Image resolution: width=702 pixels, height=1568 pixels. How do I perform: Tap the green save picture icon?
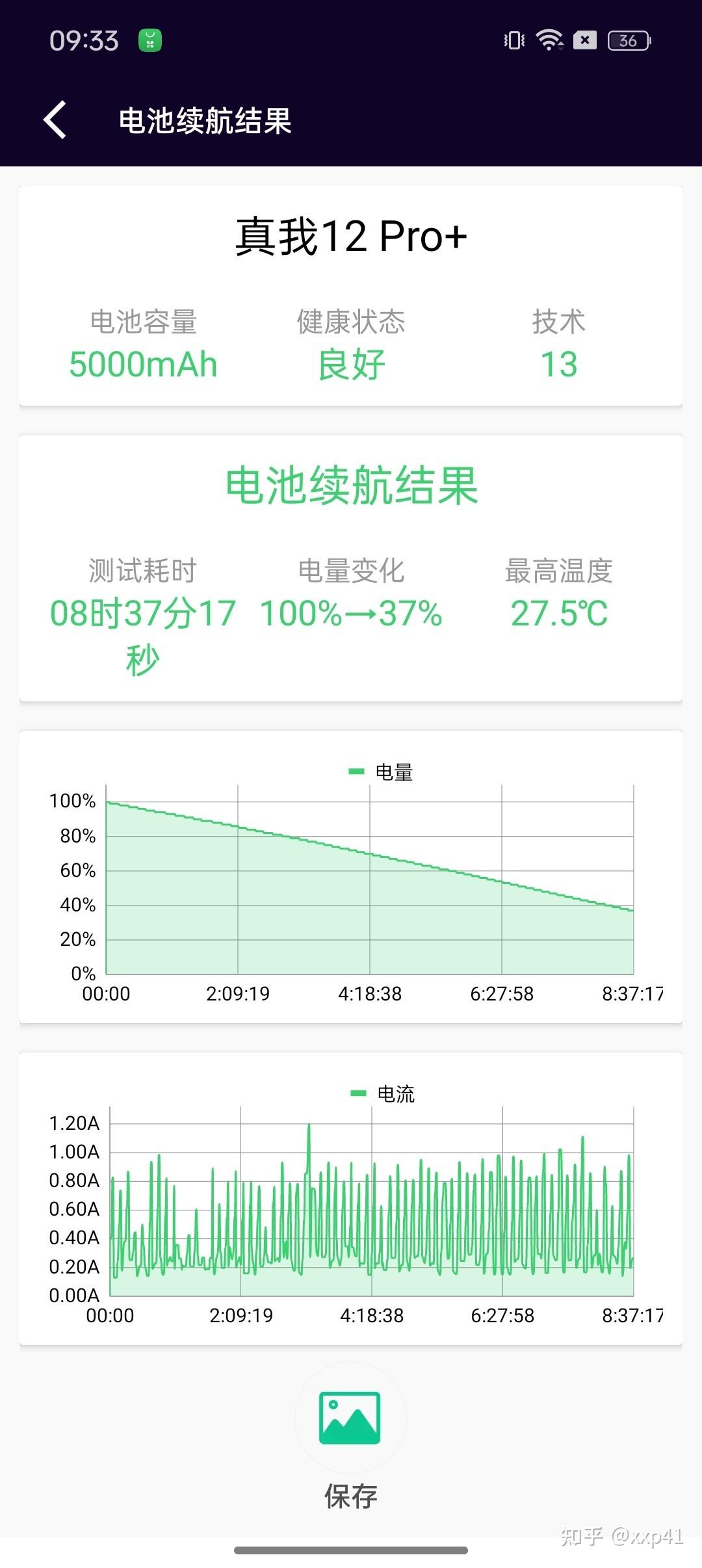(351, 1419)
